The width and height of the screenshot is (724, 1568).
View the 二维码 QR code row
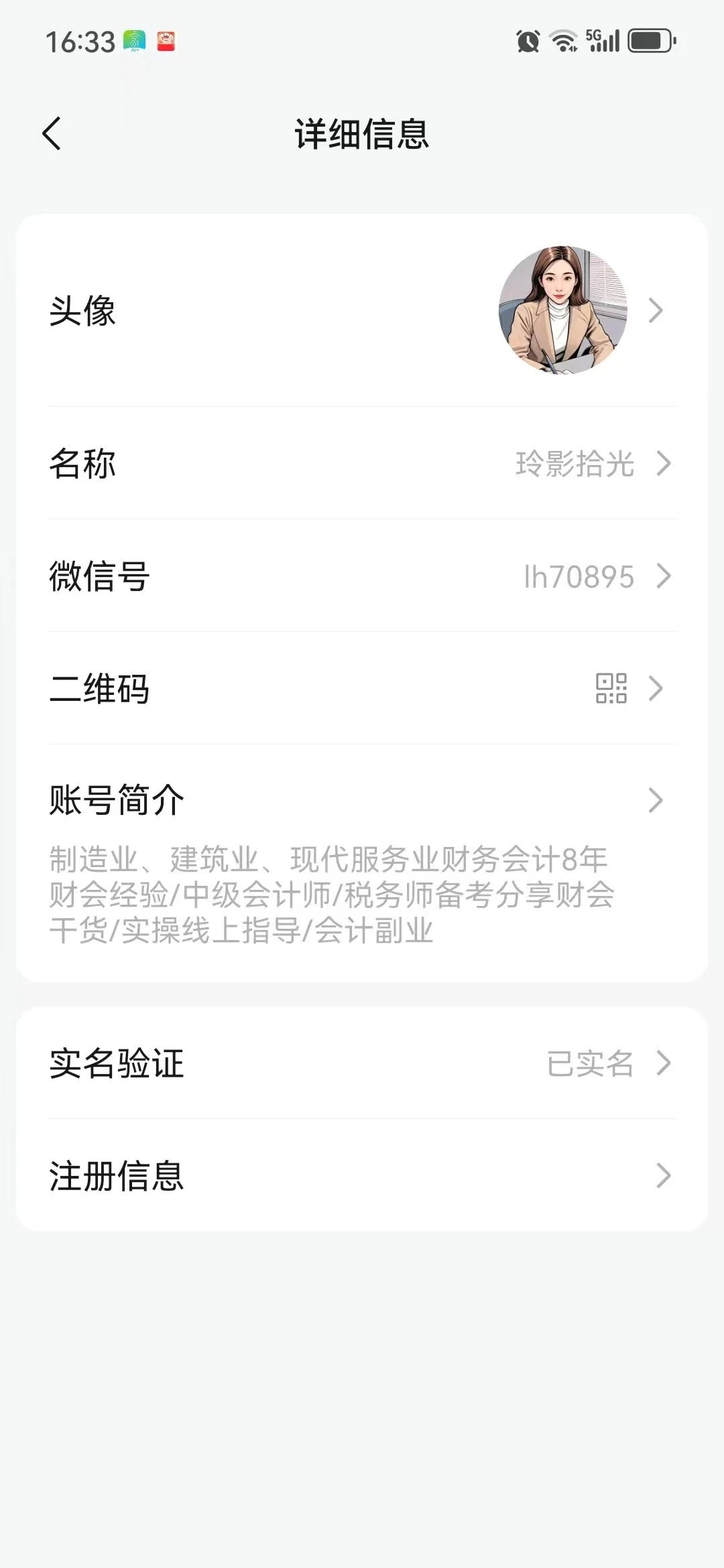(362, 688)
